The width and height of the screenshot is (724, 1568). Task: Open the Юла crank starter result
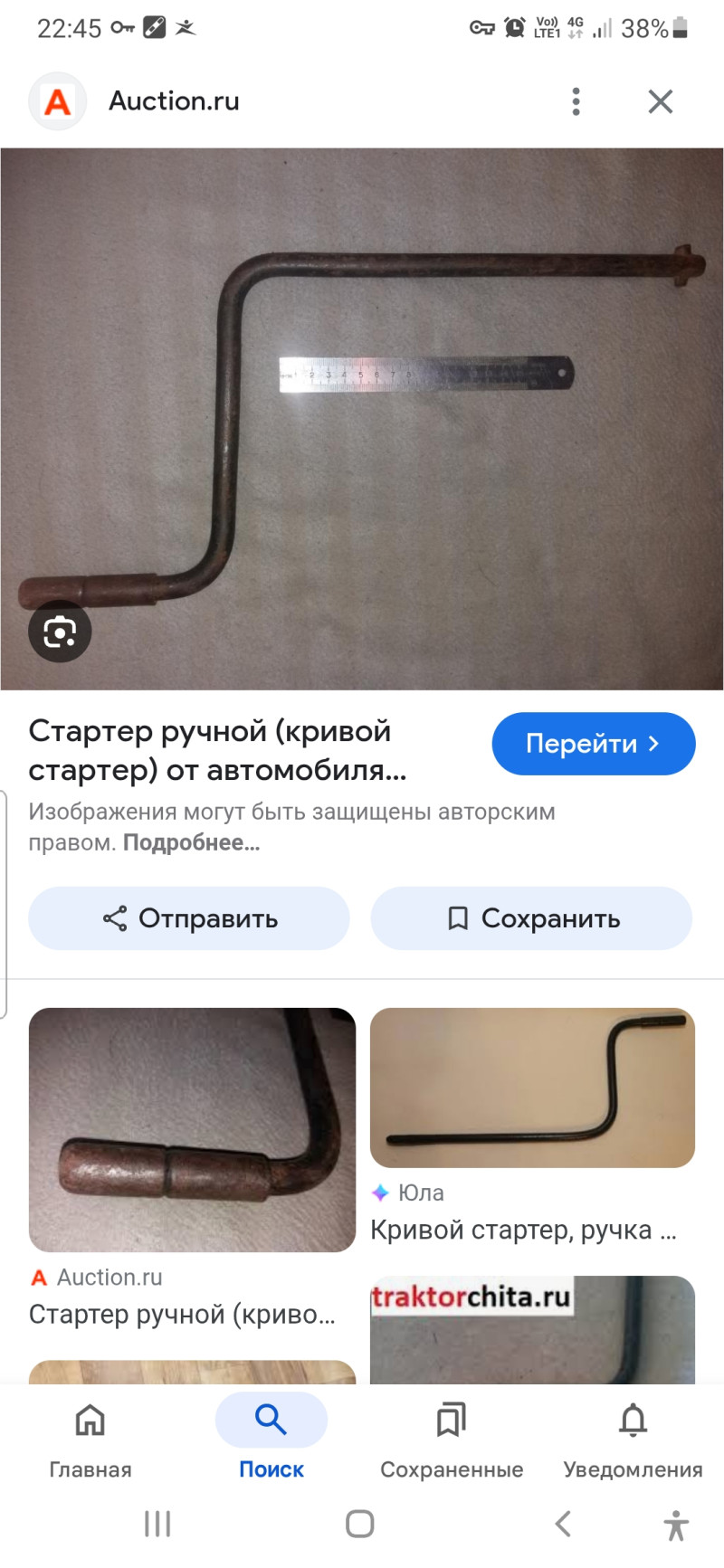tap(532, 1088)
